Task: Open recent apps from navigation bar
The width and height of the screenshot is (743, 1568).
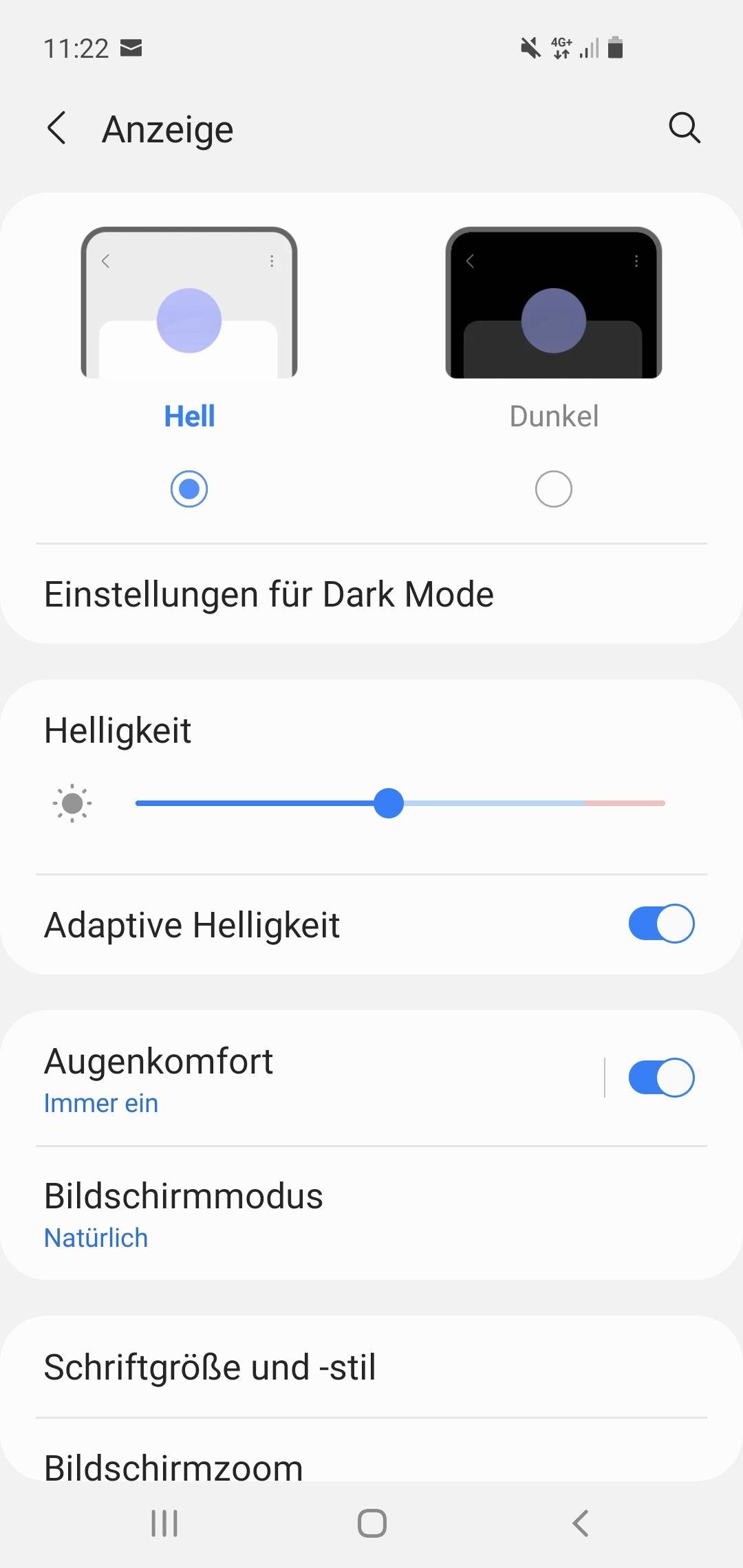Action: point(164,1523)
